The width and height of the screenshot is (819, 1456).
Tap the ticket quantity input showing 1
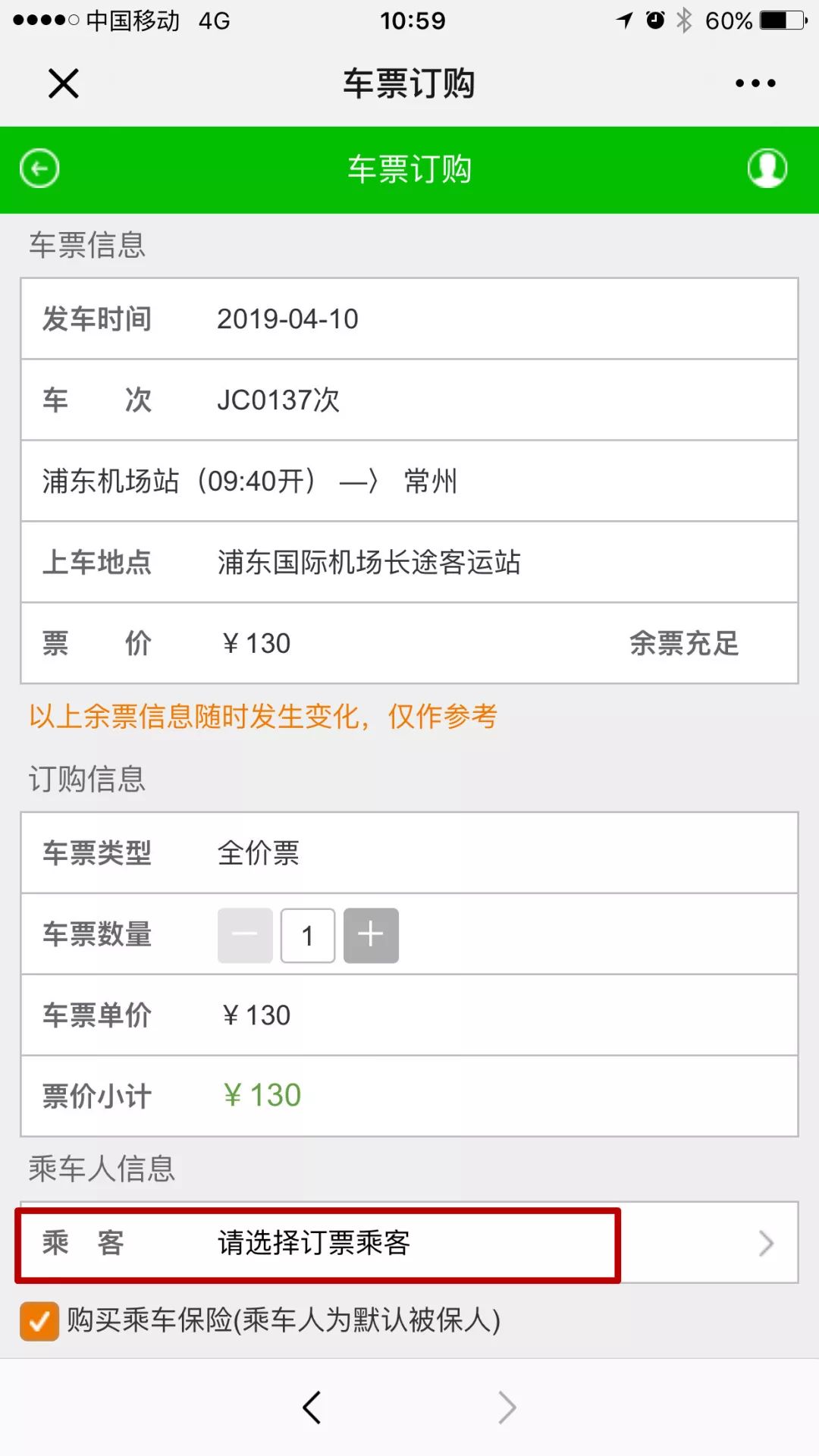(307, 935)
